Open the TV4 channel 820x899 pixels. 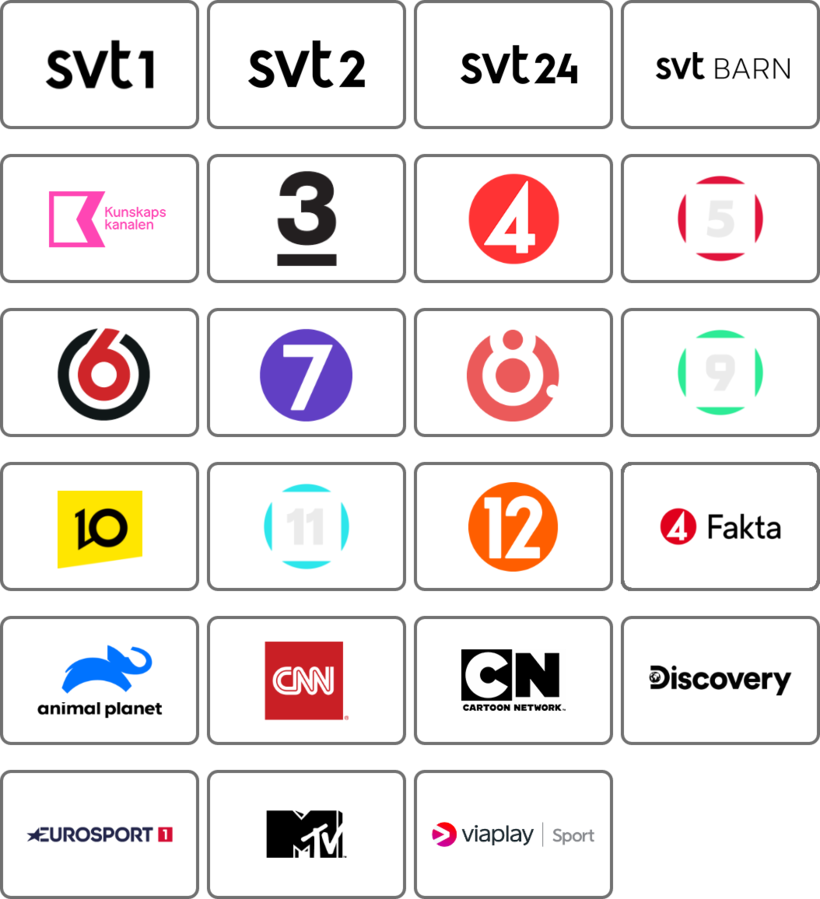coord(513,219)
